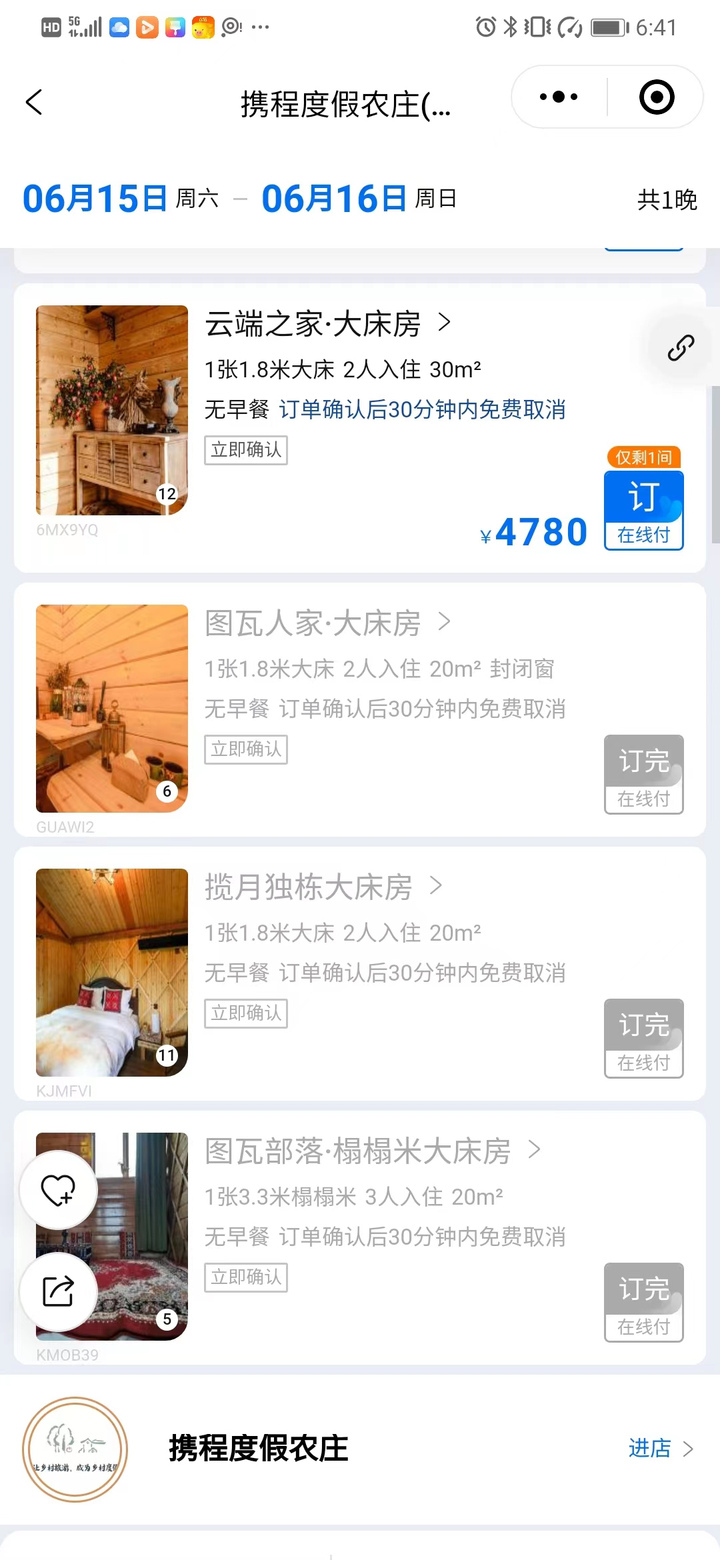Open 云端之家·大床房 room details
Screen dimensions: 720x1560
pos(328,324)
